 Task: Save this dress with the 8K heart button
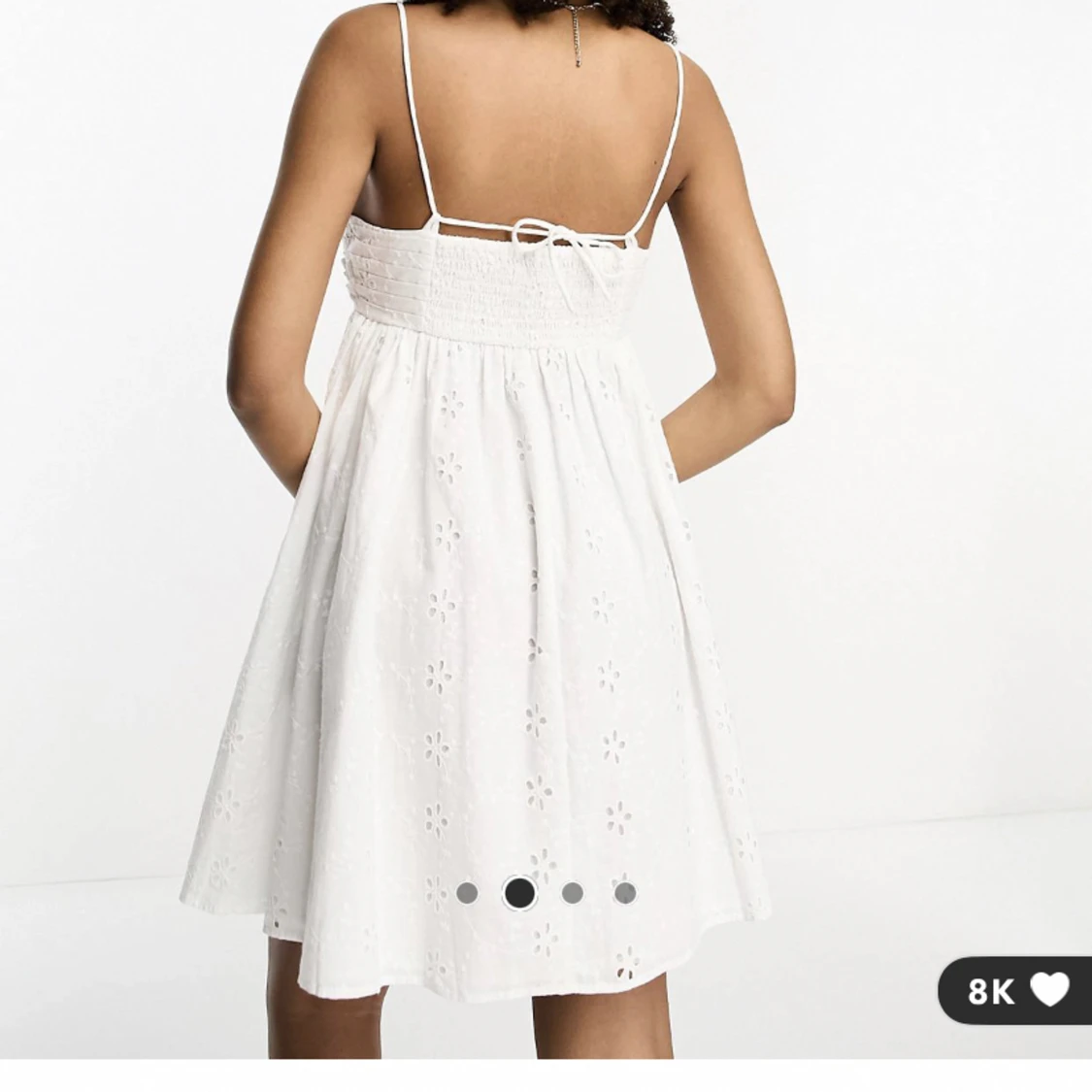pos(1017,990)
